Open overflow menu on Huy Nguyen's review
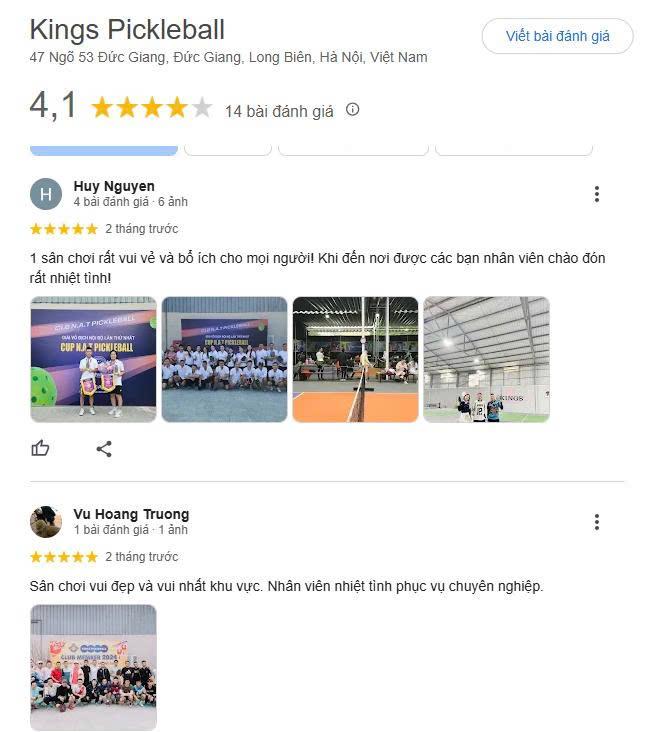Viewport: 650px width, 732px height. tap(597, 194)
